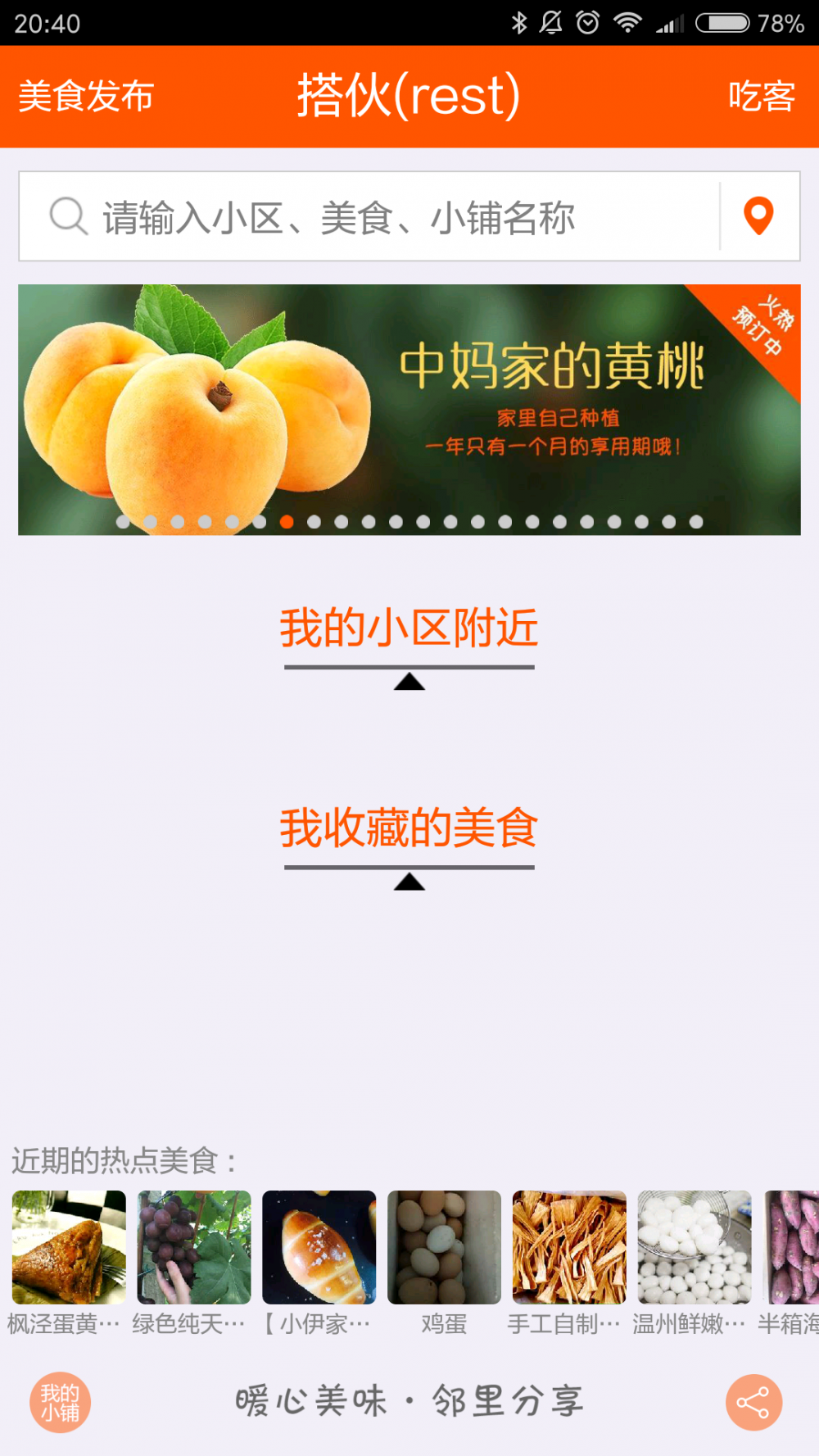Open 吃客 in the header
Viewport: 819px width, 1456px height.
(x=762, y=97)
